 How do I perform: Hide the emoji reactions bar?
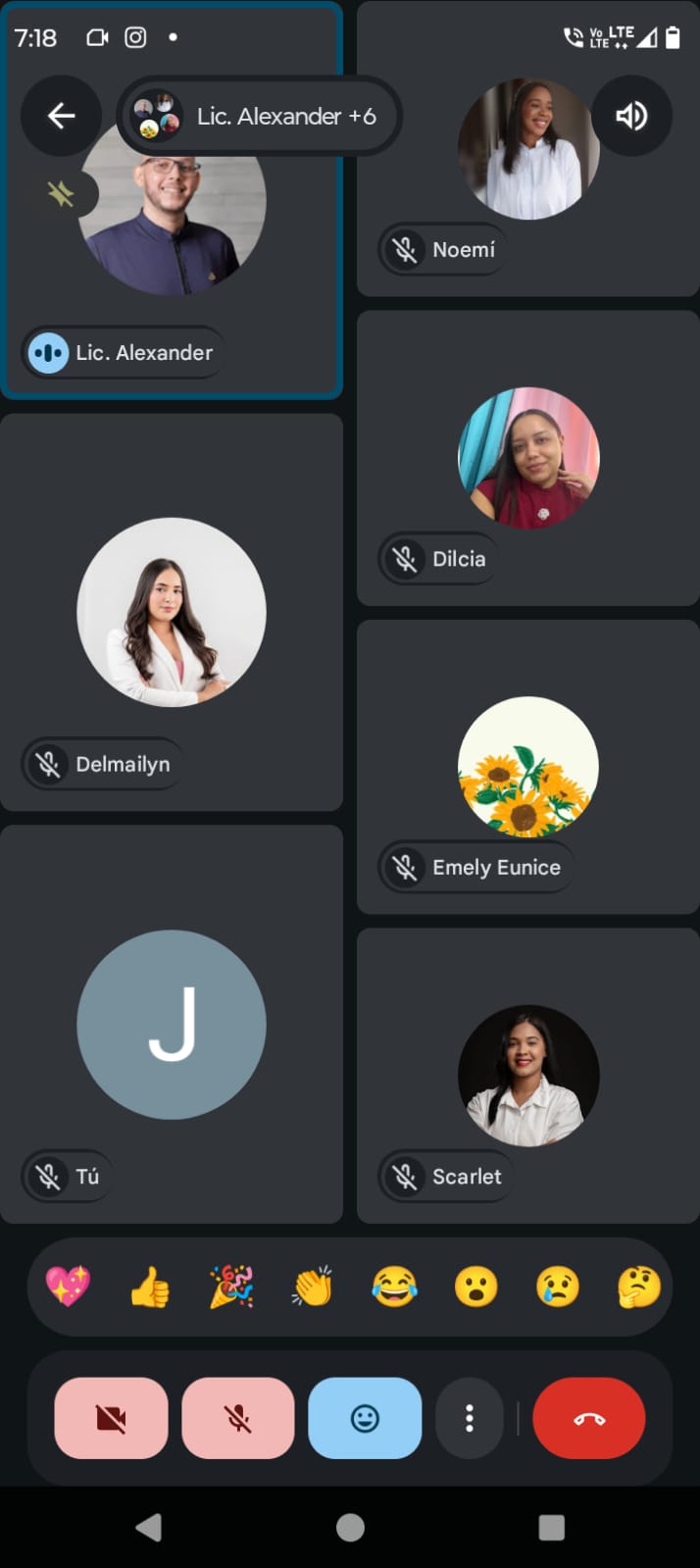click(365, 1418)
